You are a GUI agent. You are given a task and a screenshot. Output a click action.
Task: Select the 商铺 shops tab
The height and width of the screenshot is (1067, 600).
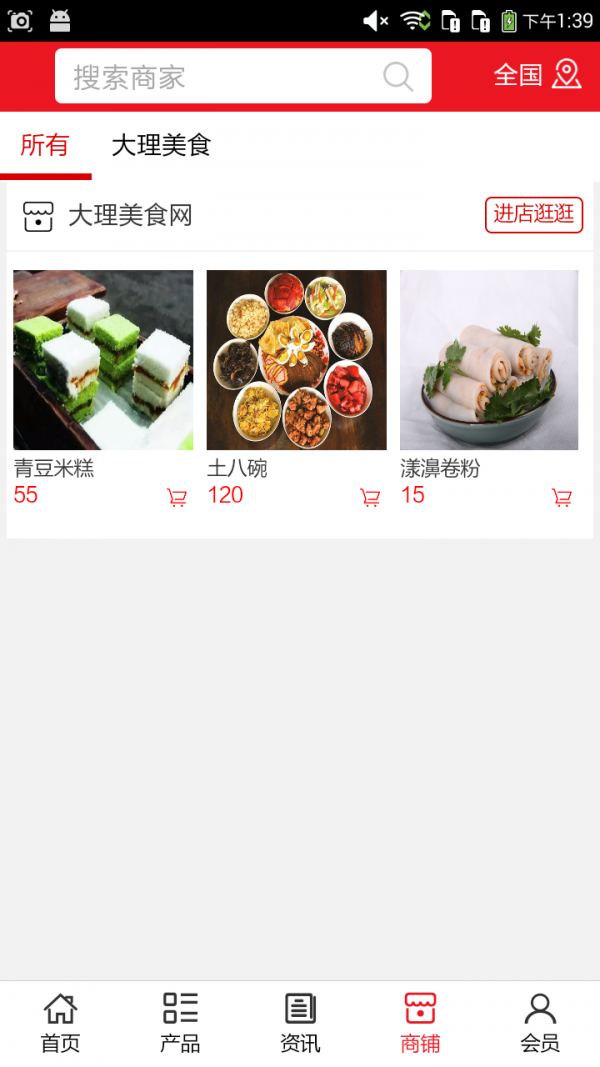click(420, 1023)
